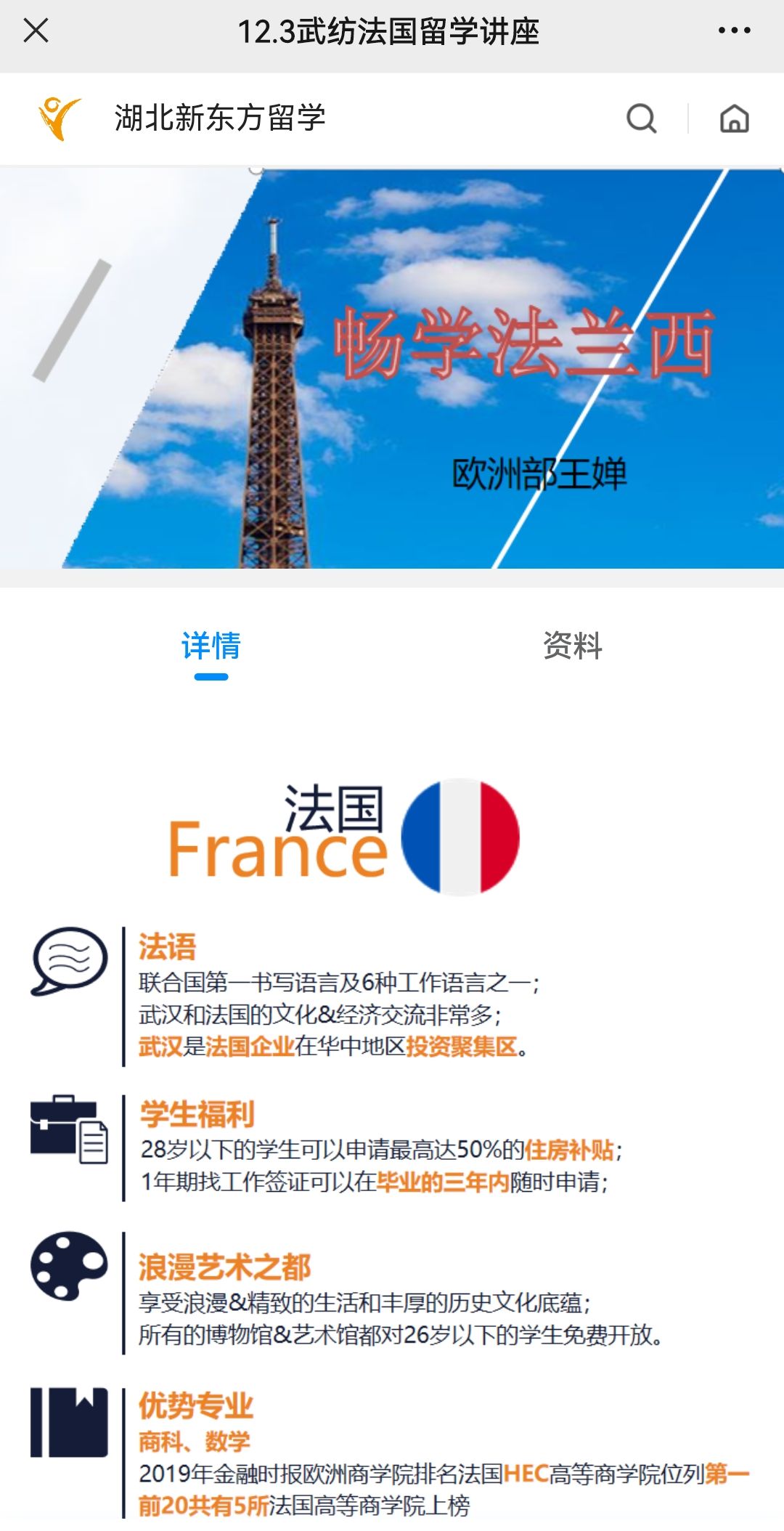Click the home icon at top right
784x1531 pixels.
coord(735,118)
